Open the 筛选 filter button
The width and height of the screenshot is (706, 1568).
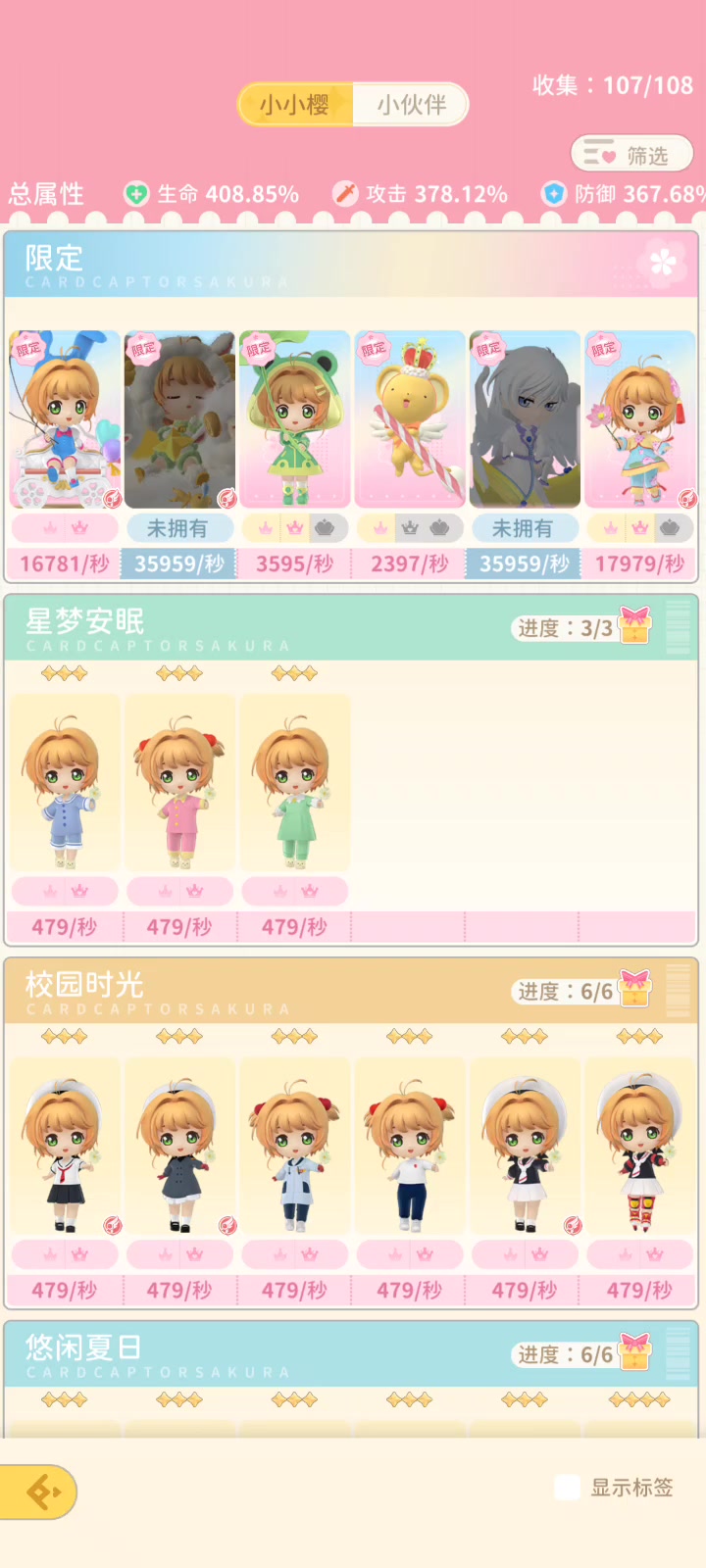(631, 155)
